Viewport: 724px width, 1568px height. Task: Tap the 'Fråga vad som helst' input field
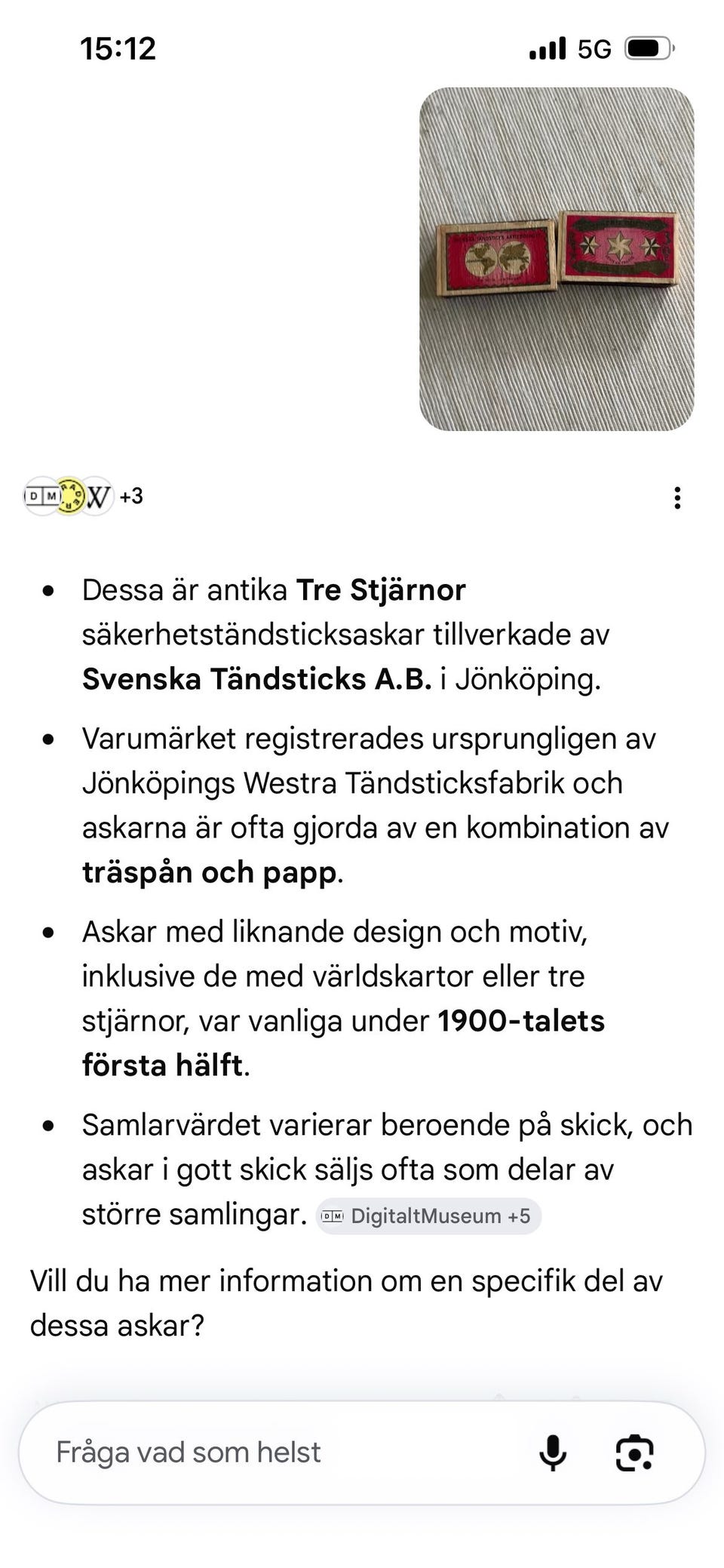pyautogui.click(x=287, y=1453)
